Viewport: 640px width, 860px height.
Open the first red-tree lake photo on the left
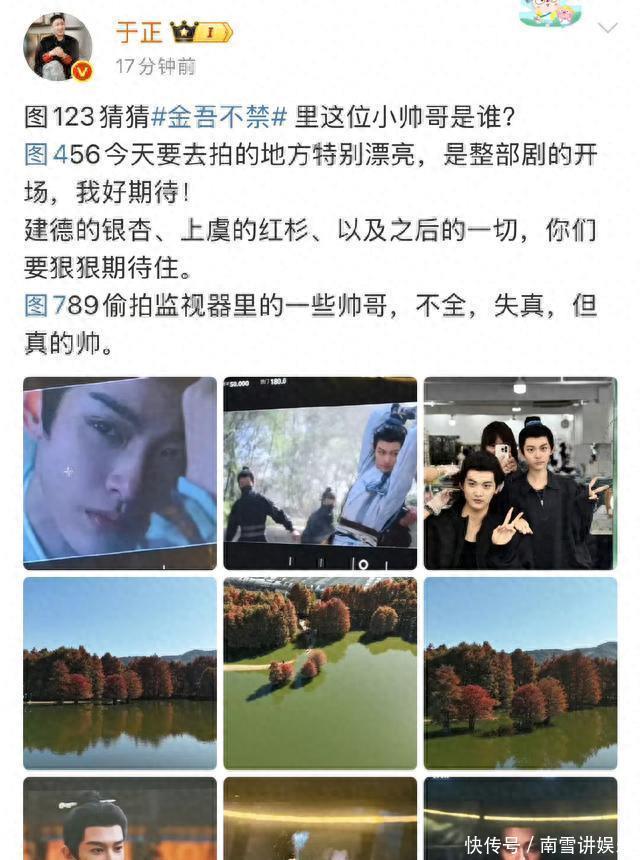[120, 672]
